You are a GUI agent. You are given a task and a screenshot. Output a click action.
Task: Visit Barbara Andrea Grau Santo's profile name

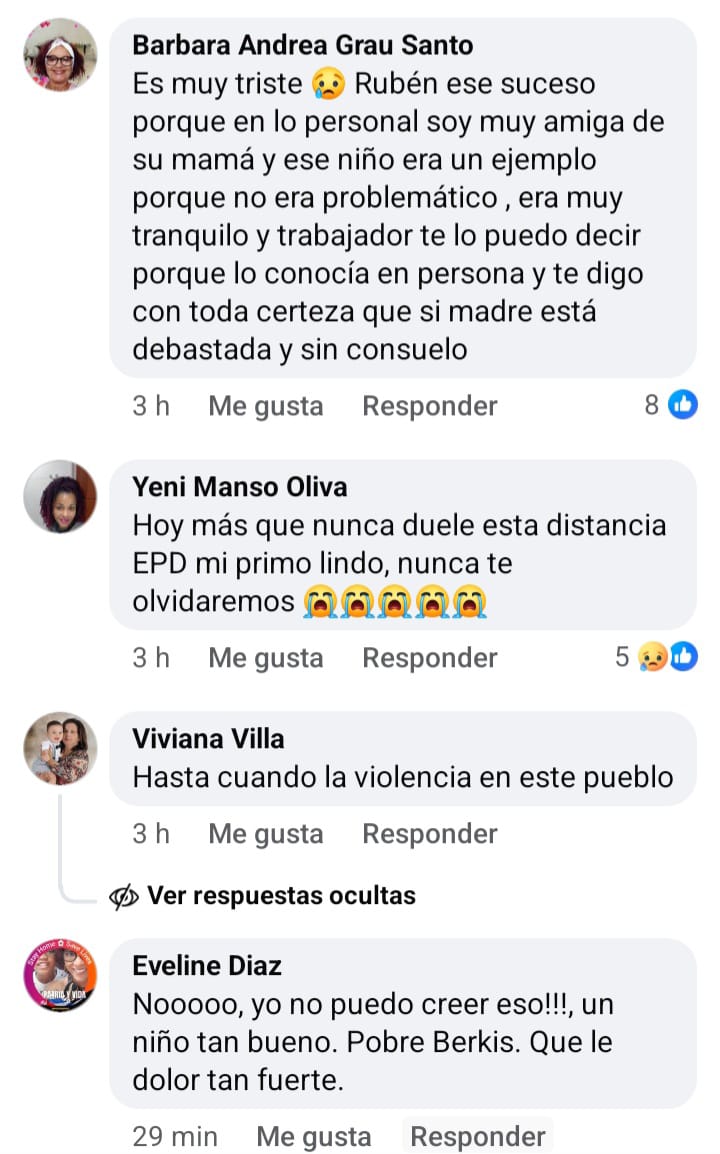[x=303, y=45]
